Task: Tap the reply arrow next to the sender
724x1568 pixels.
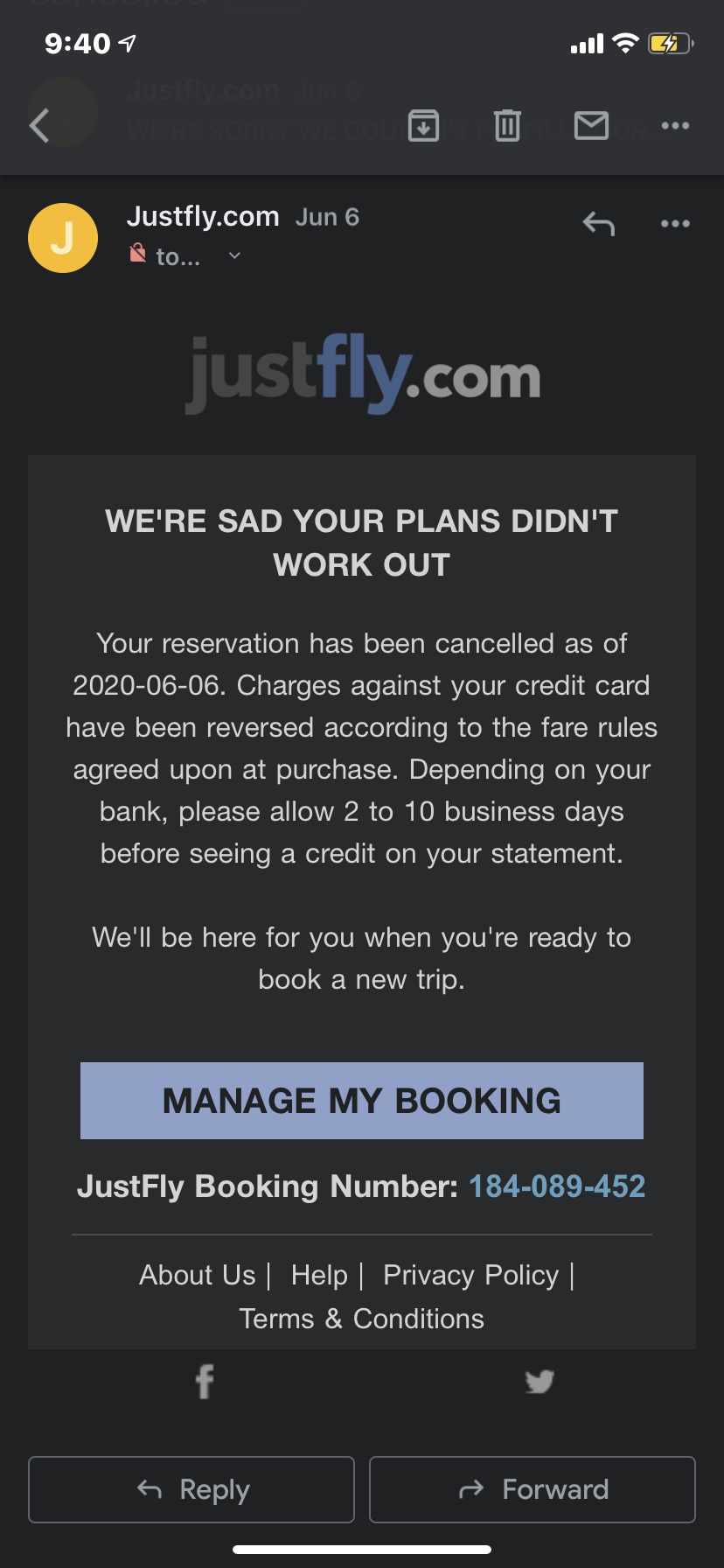Action: pos(599,224)
